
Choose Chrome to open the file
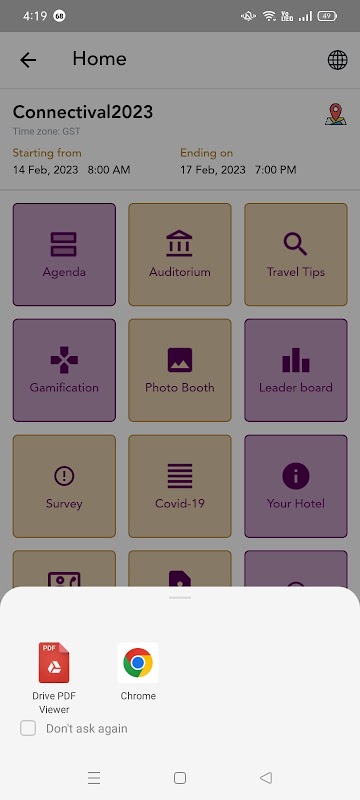pyautogui.click(x=138, y=672)
